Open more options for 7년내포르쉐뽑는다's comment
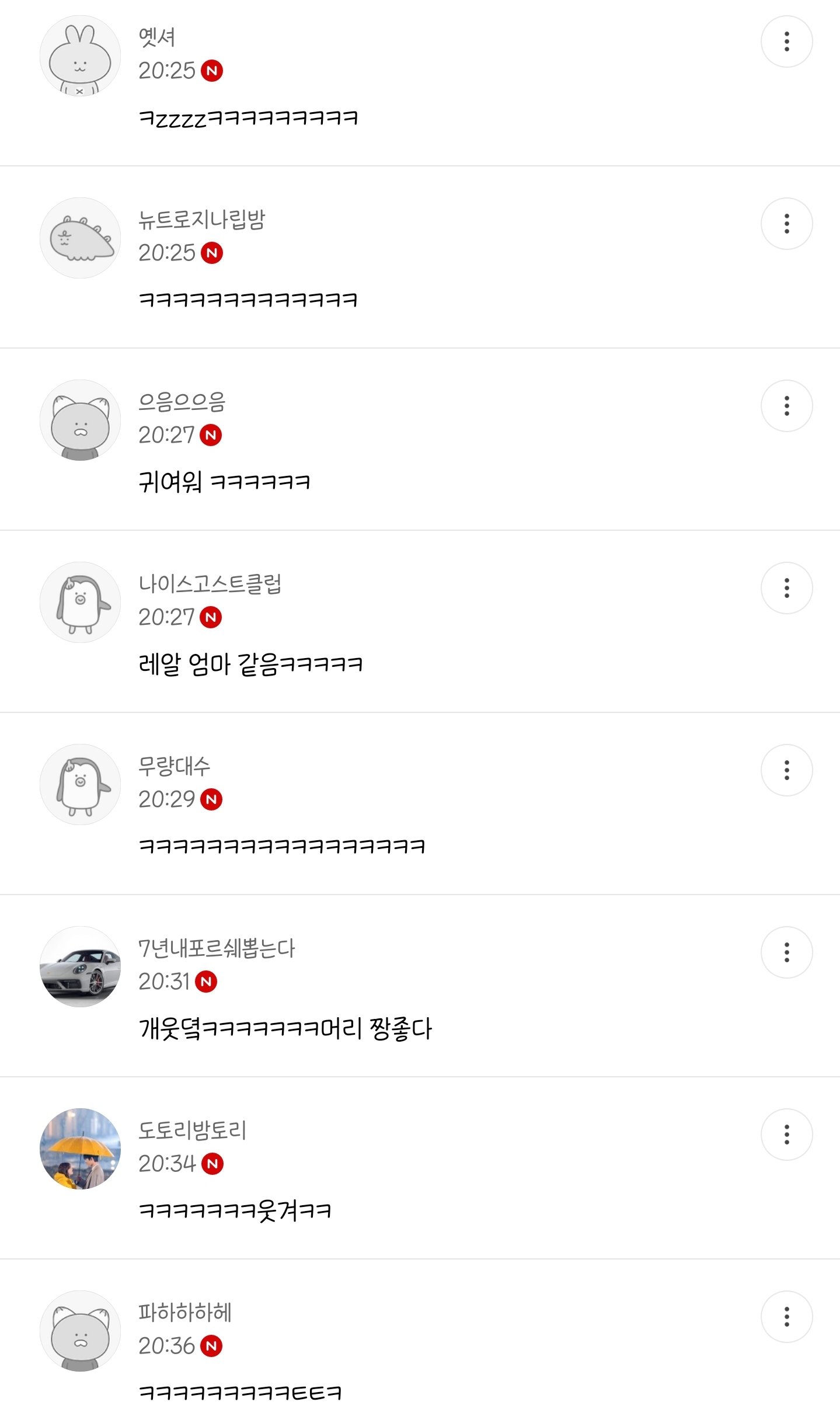840x1423 pixels. 786,952
